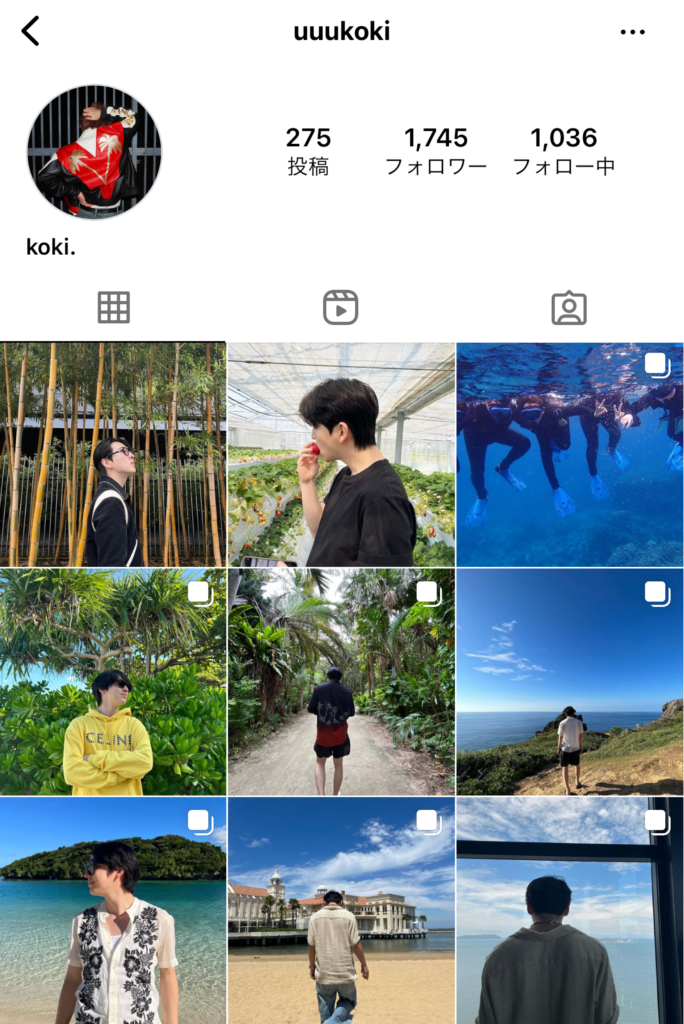Switch to the tagged photos tab

(569, 307)
